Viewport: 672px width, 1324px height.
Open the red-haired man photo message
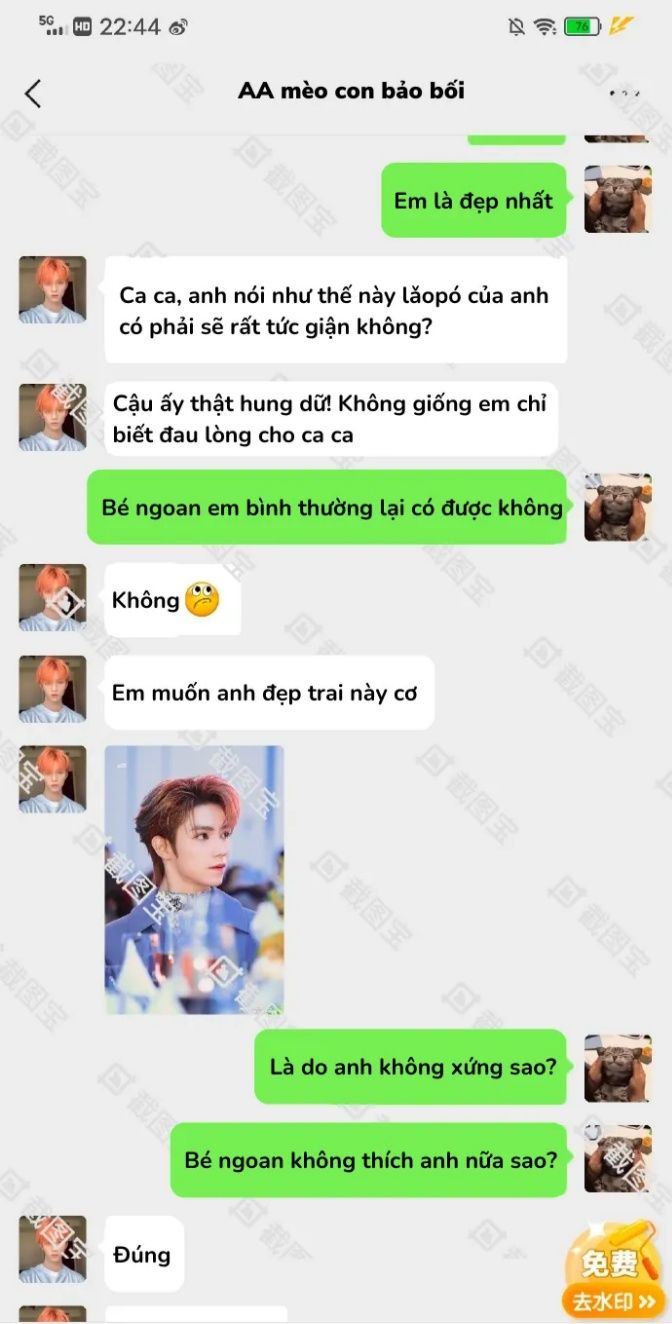point(194,880)
